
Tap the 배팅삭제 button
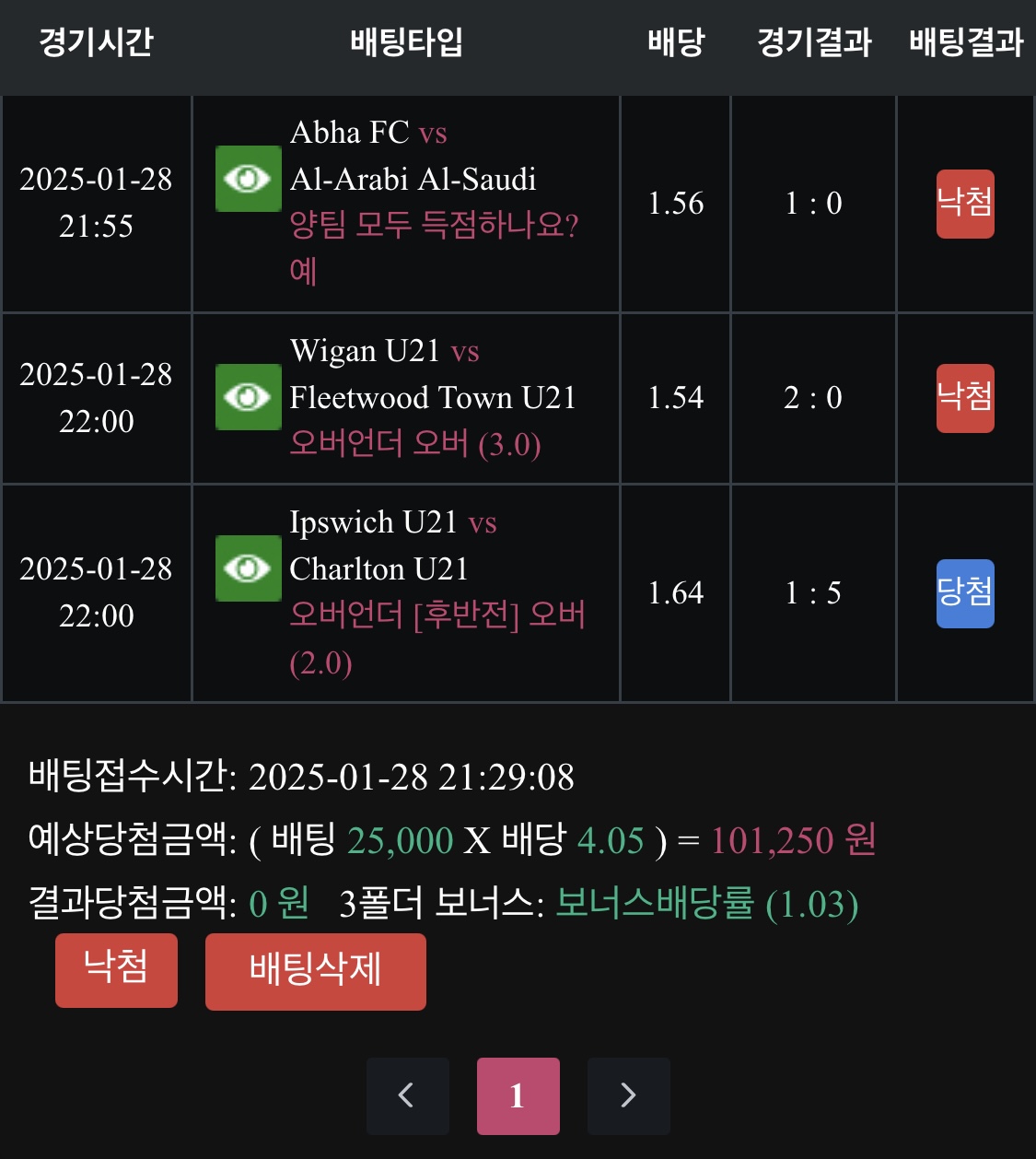315,971
